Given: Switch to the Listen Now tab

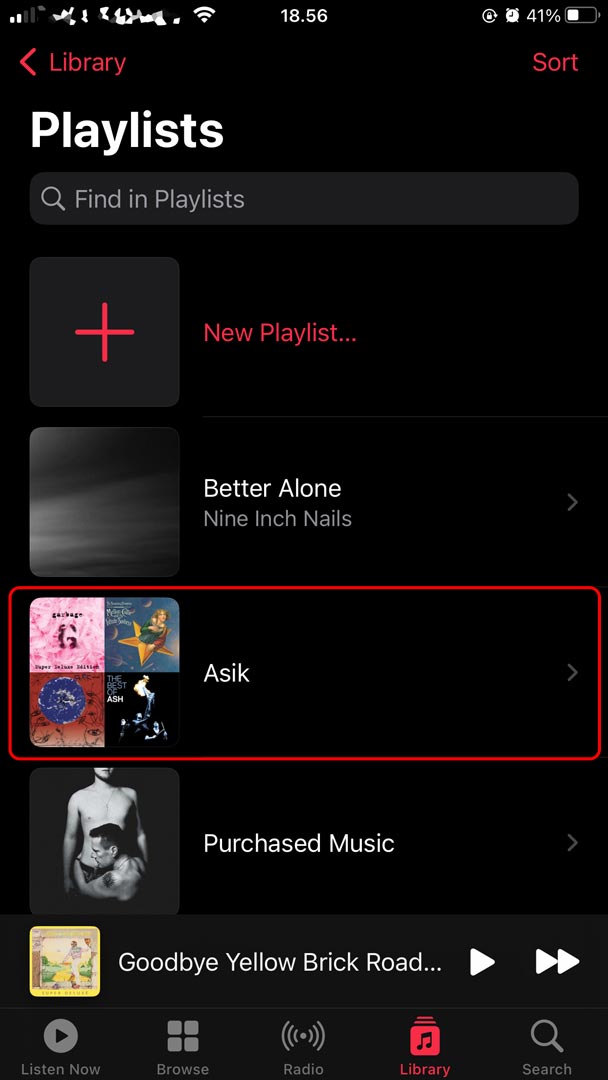Looking at the screenshot, I should coord(61,1046).
